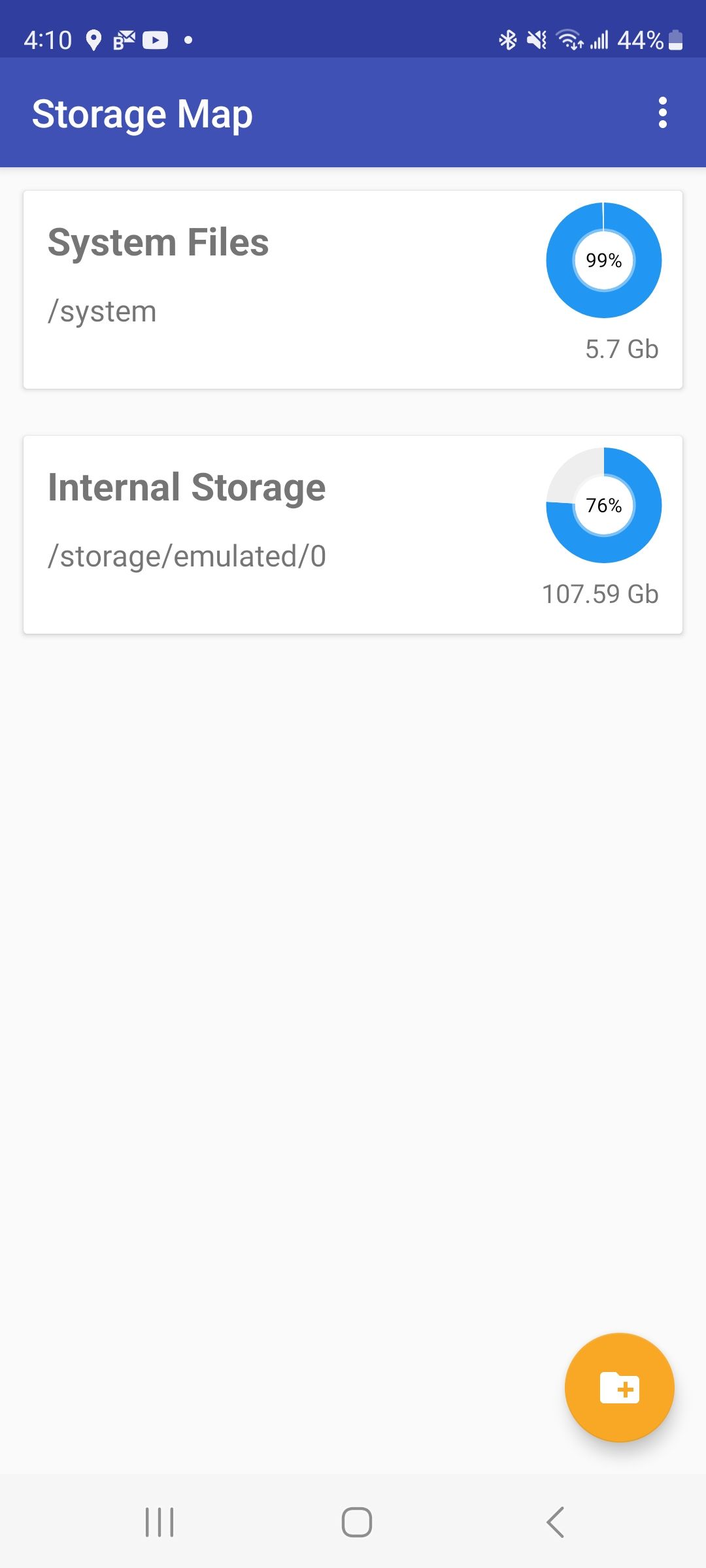Select the /system path text
The height and width of the screenshot is (1568, 706).
point(101,312)
